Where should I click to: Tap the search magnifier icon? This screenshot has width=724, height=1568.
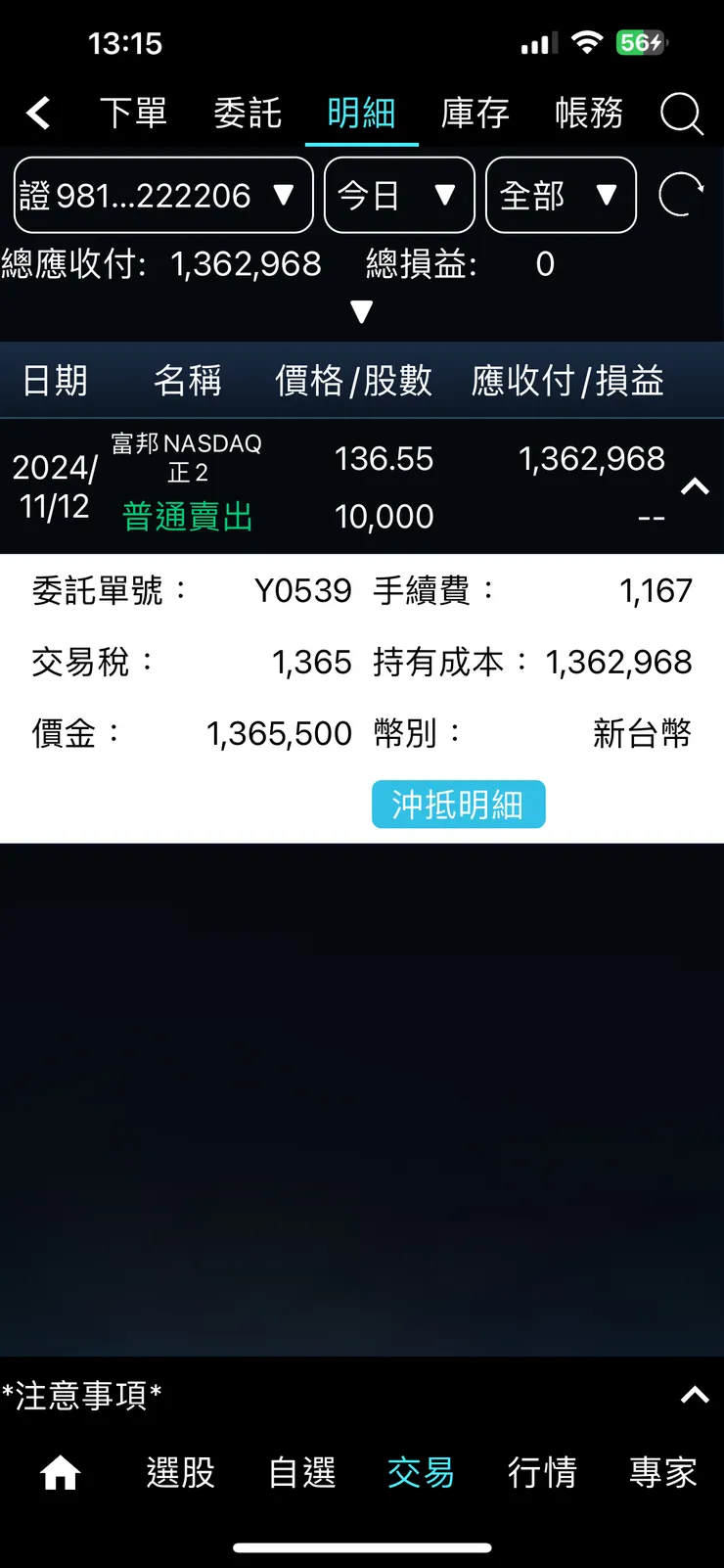(x=682, y=114)
